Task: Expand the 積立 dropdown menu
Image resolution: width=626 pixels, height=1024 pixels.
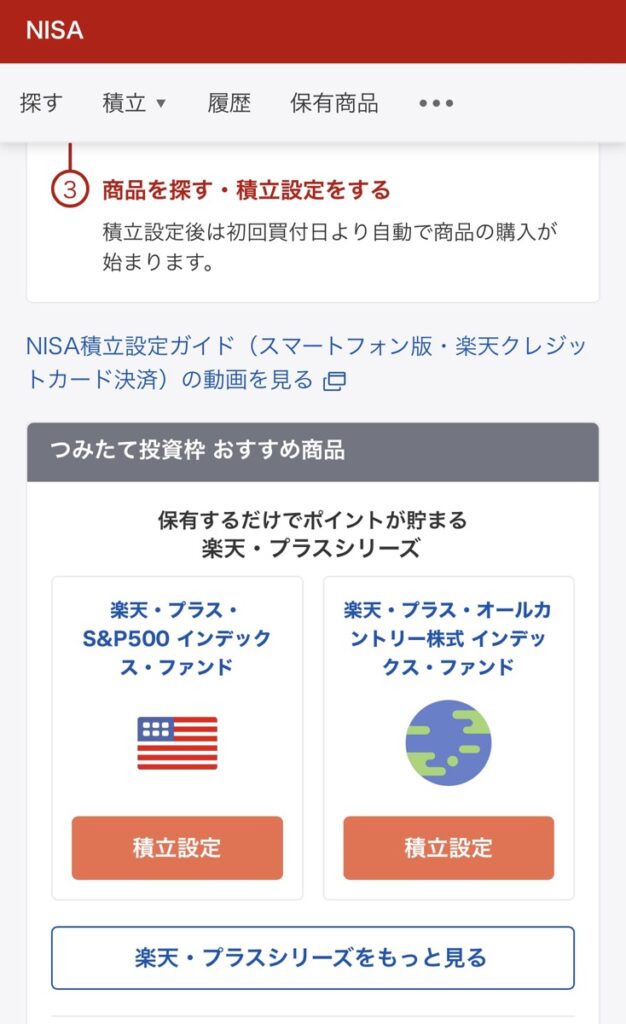Action: coord(134,103)
